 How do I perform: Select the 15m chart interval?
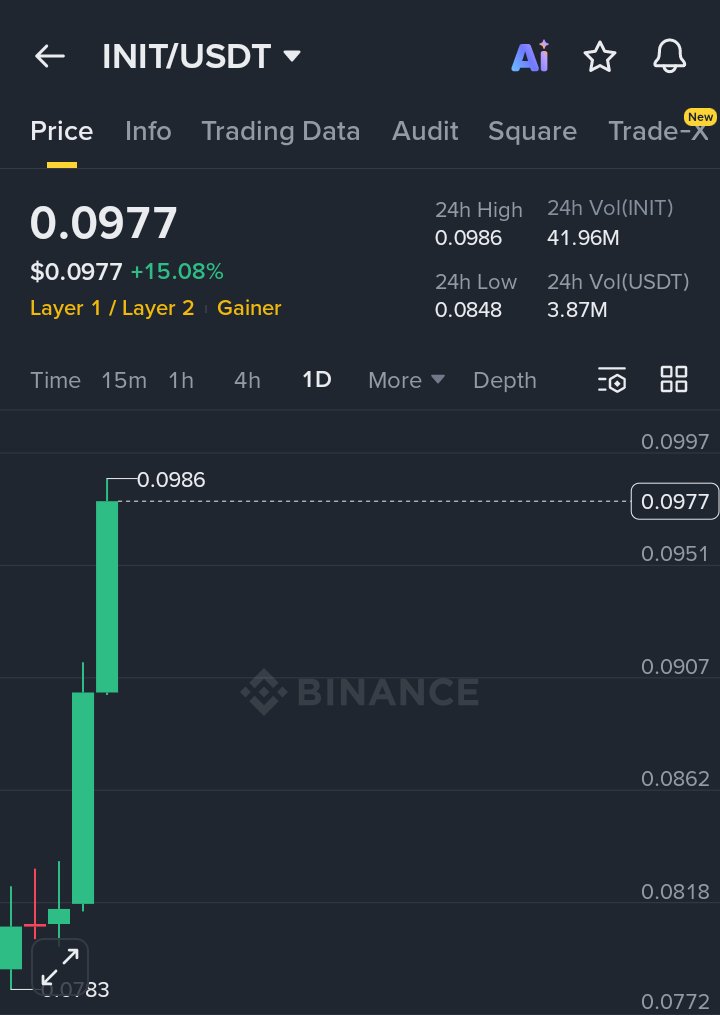click(x=124, y=380)
